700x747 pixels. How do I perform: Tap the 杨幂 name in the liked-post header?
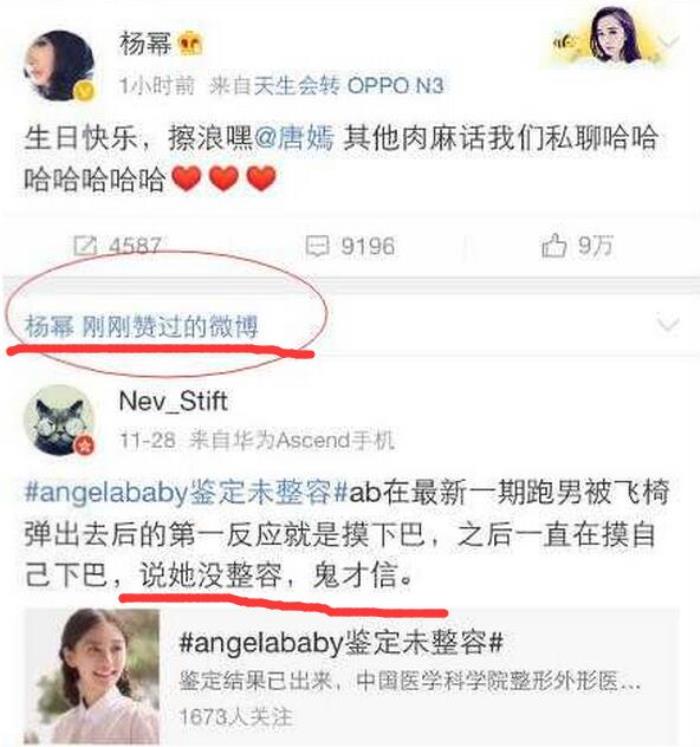(x=50, y=326)
